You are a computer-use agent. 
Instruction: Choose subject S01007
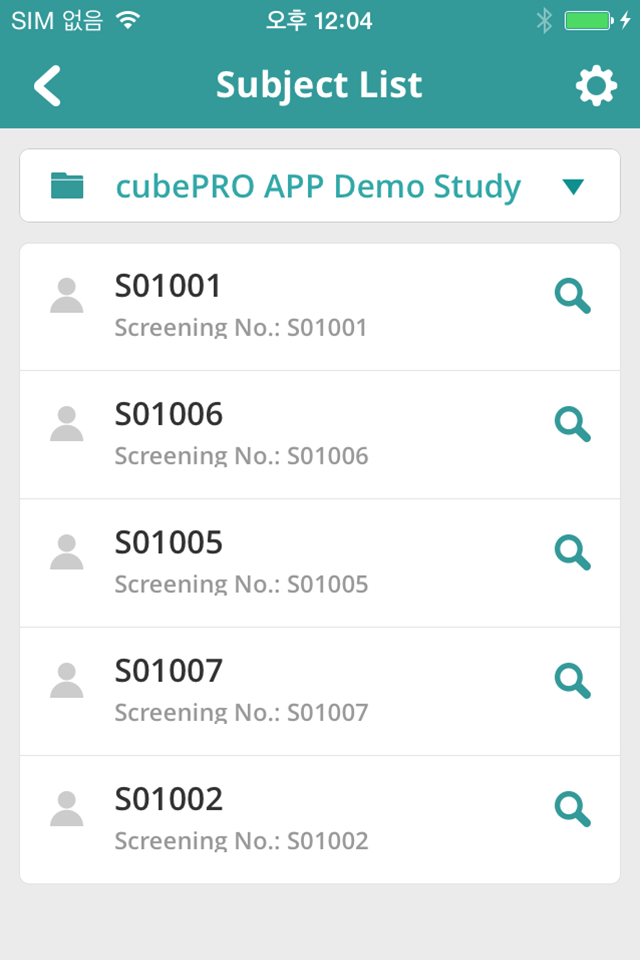320,691
